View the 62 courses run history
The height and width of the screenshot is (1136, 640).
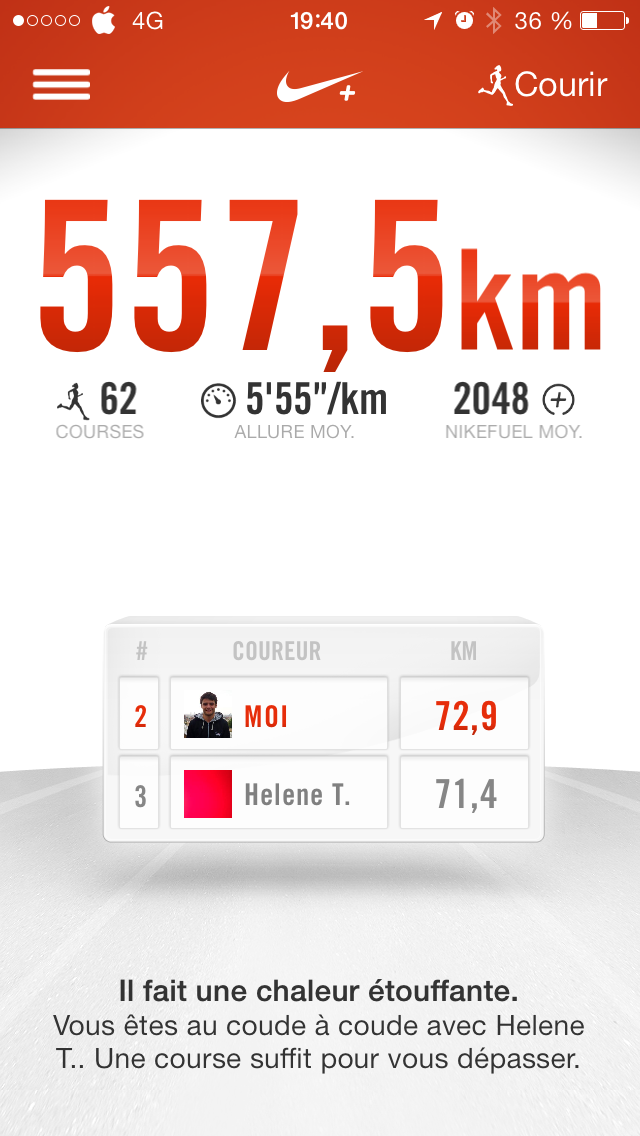(x=99, y=410)
